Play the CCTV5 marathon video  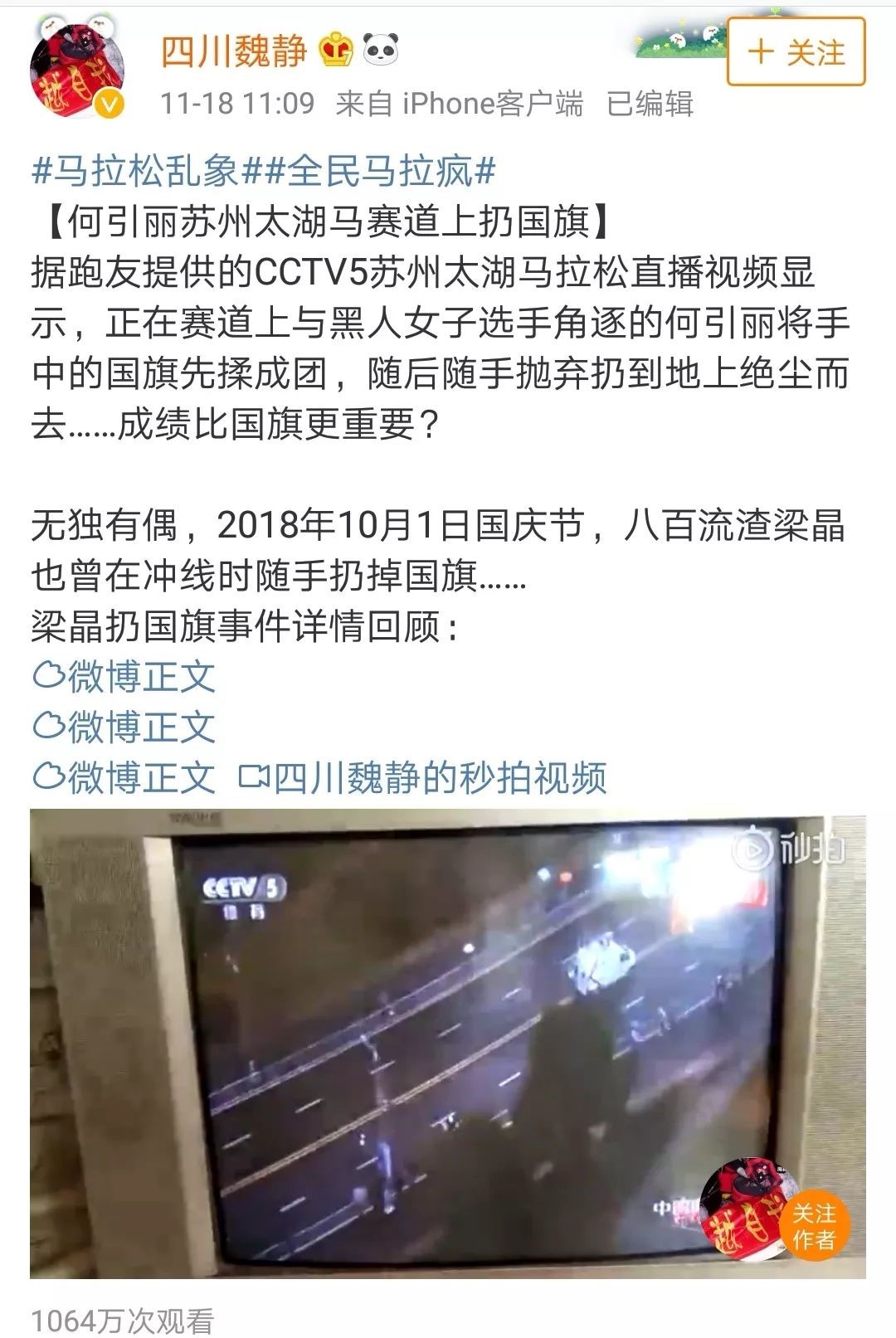(448, 1044)
